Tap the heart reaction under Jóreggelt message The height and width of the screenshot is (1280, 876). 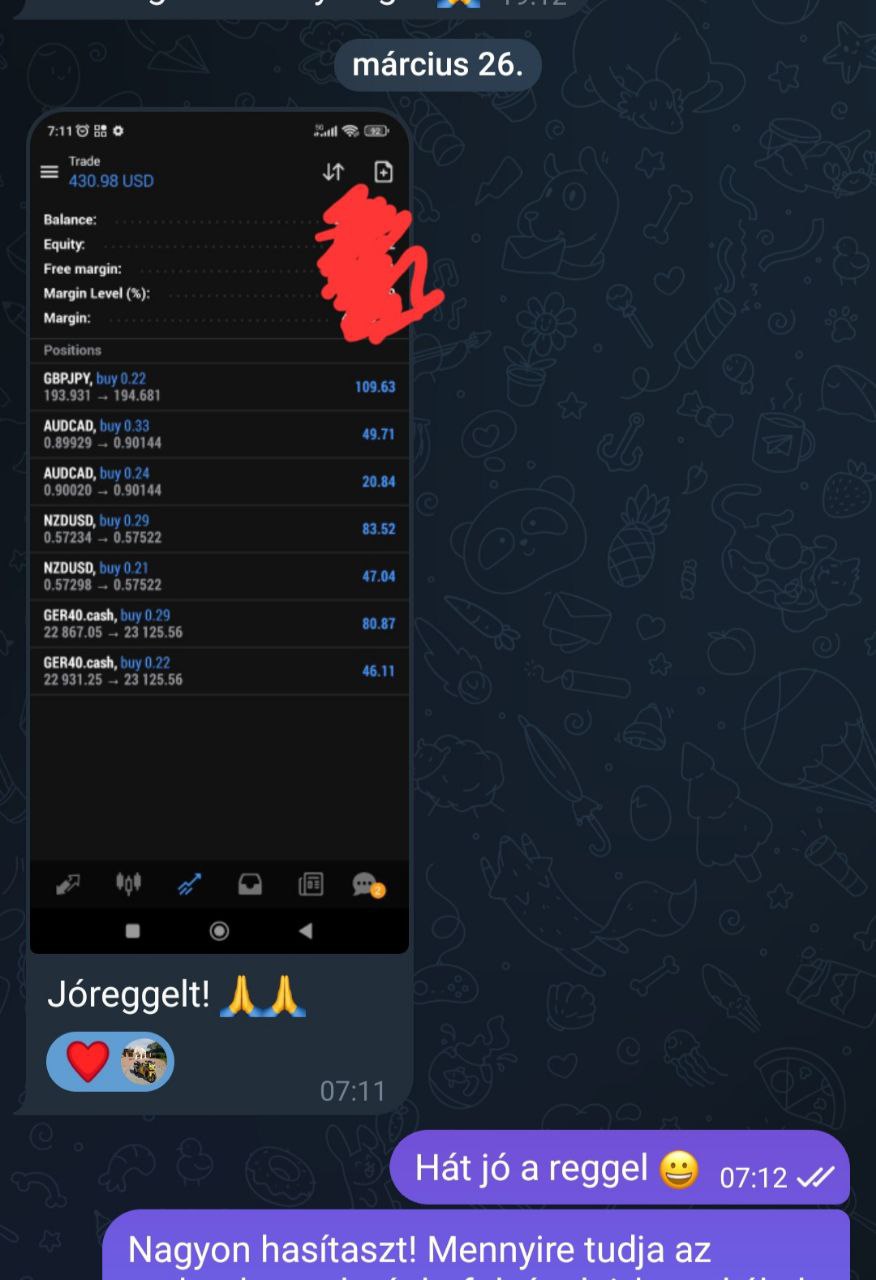[x=109, y=1061]
